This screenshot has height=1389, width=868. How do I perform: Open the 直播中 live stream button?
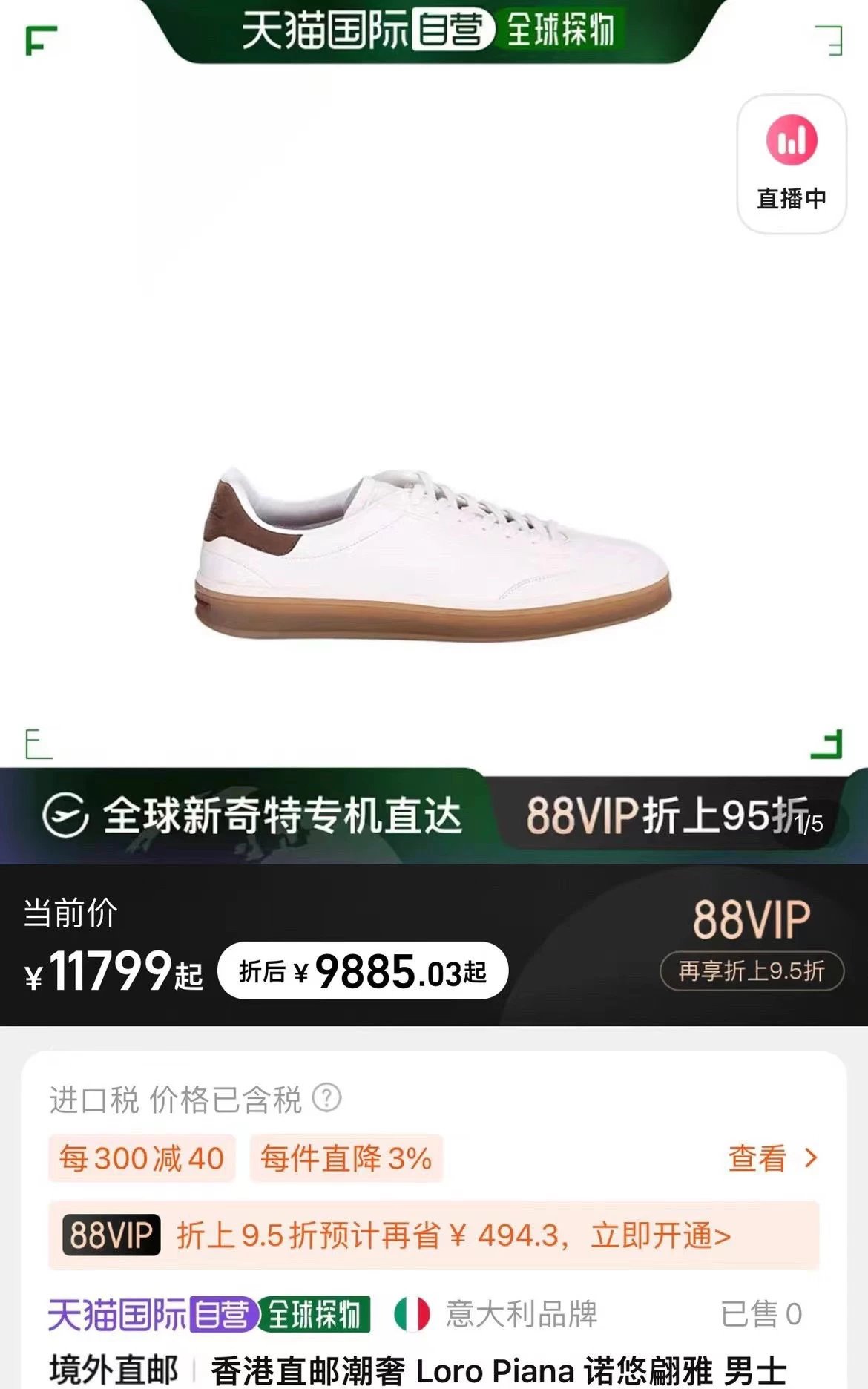click(x=791, y=164)
